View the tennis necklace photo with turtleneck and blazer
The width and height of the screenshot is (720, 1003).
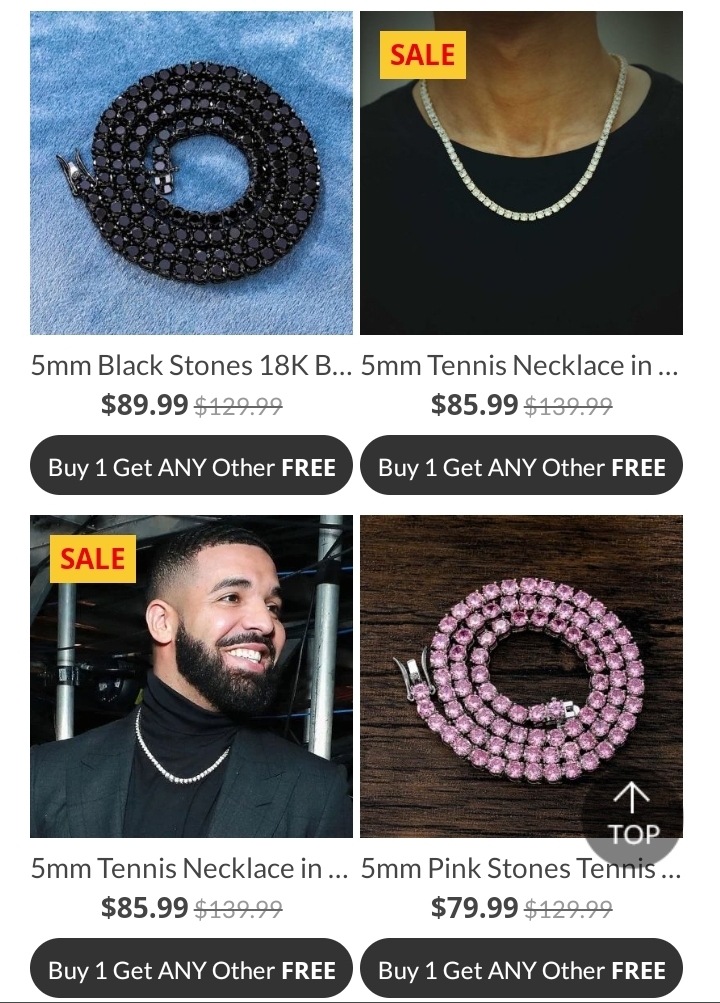tap(191, 676)
